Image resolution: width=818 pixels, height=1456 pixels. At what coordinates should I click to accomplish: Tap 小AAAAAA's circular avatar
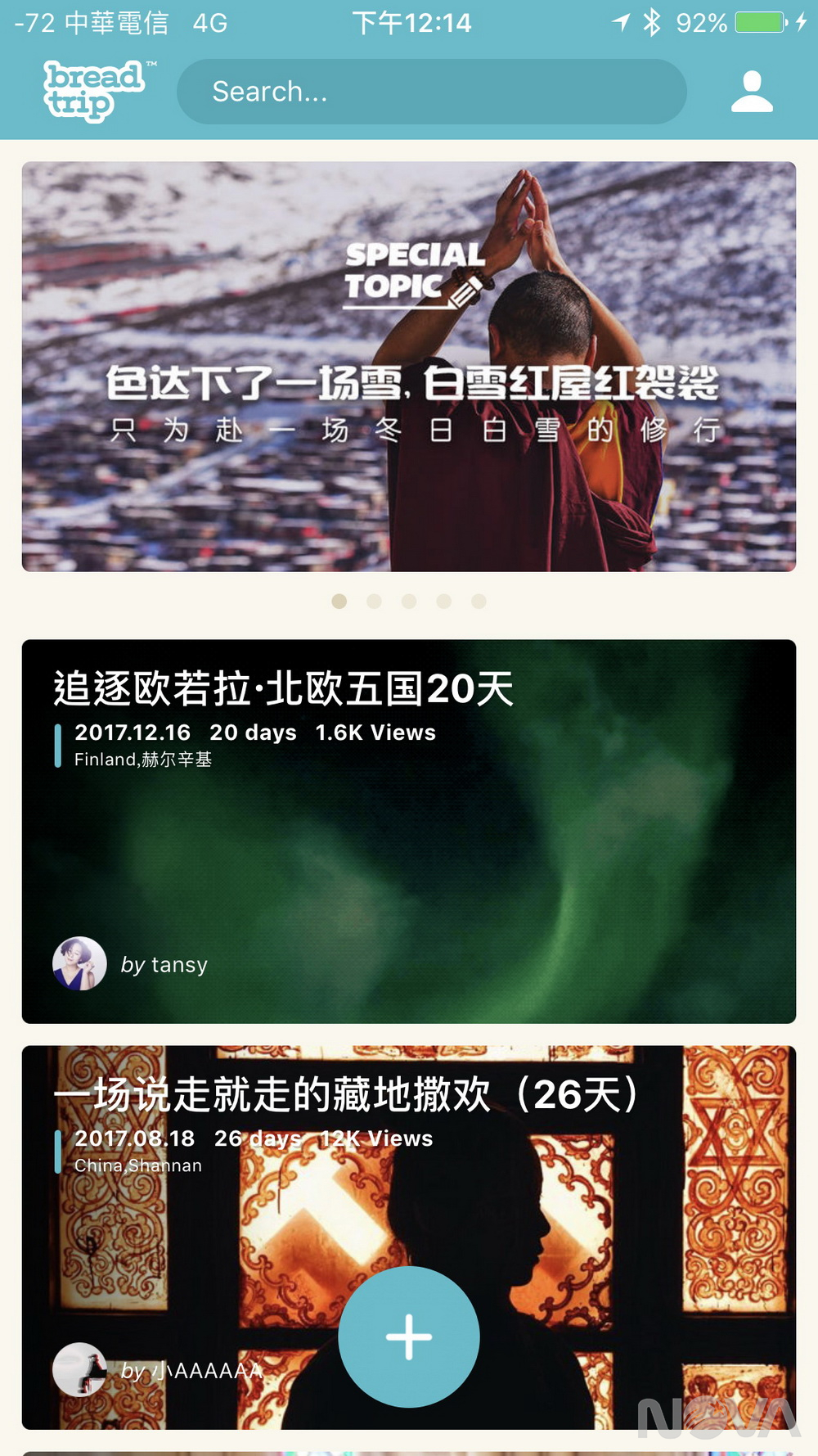[x=79, y=1368]
